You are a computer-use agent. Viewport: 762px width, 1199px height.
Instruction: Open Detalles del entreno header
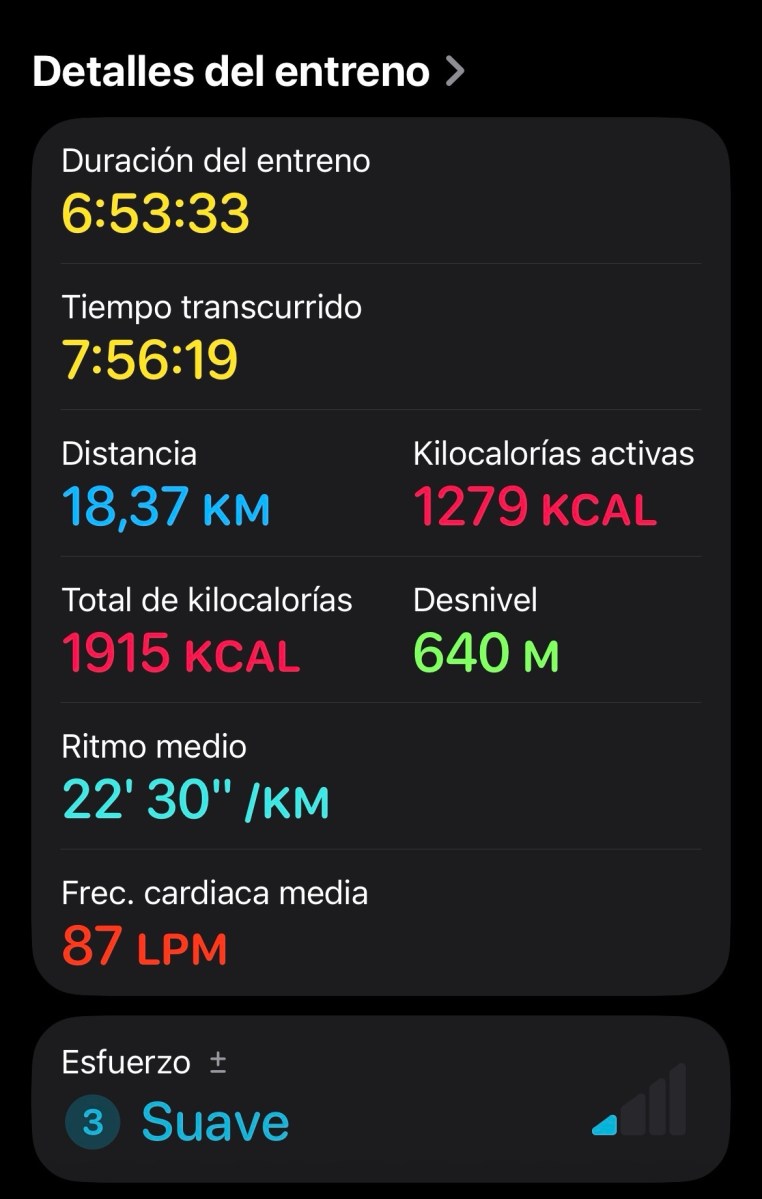(248, 72)
